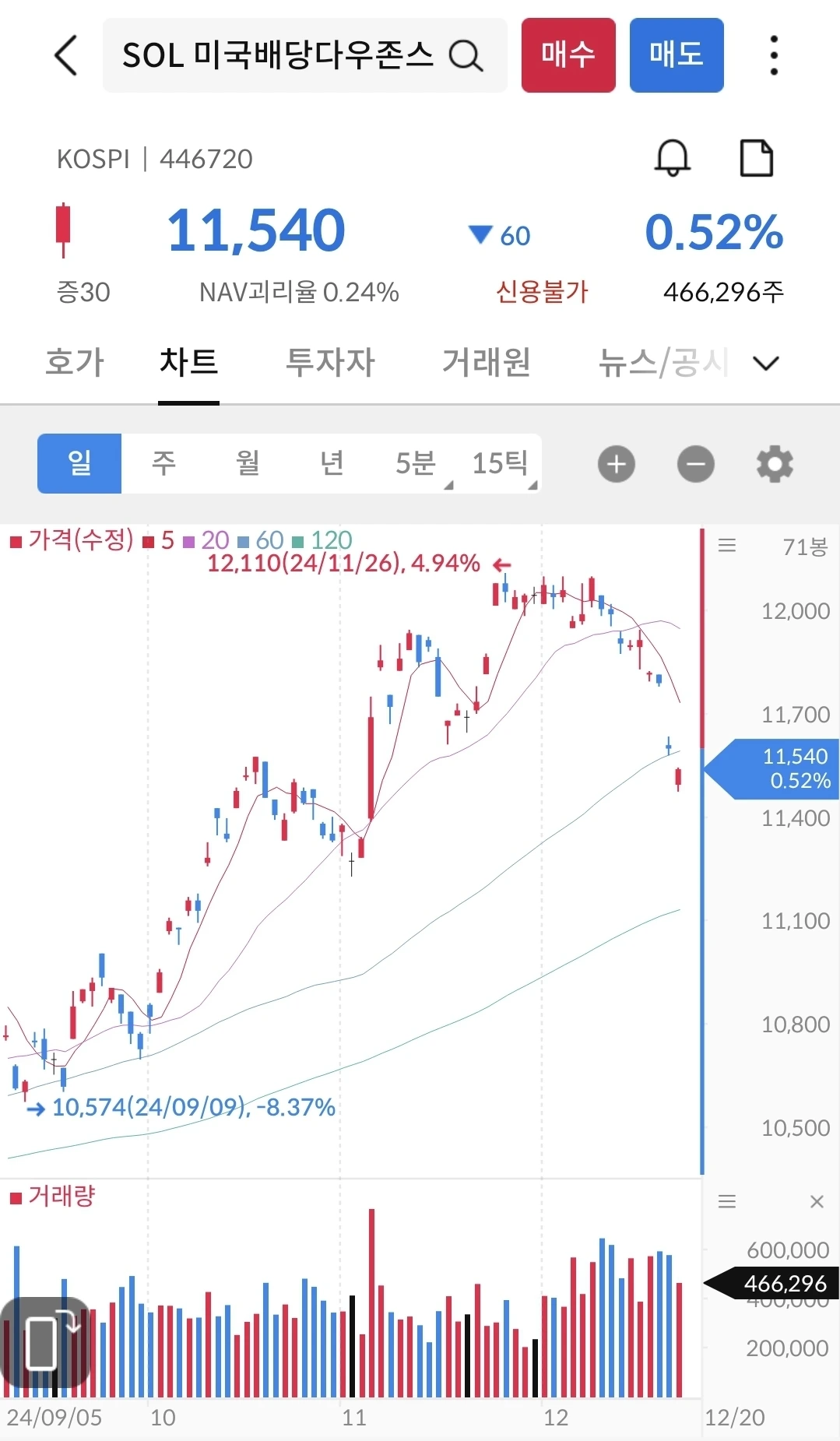840x1441 pixels.
Task: Open the 거래원 tab
Action: tap(487, 362)
